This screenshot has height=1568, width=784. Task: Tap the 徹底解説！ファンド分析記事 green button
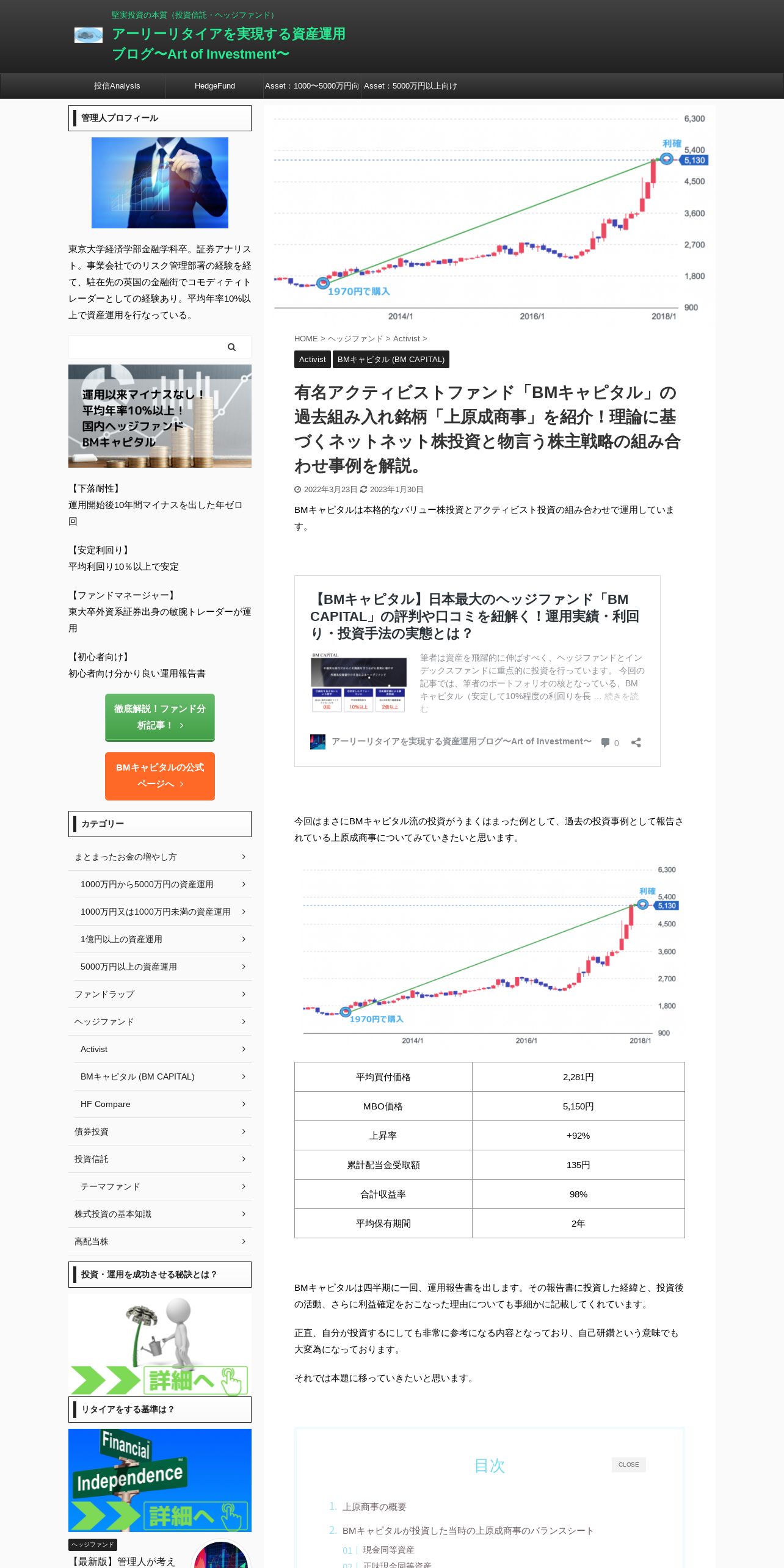[x=160, y=717]
